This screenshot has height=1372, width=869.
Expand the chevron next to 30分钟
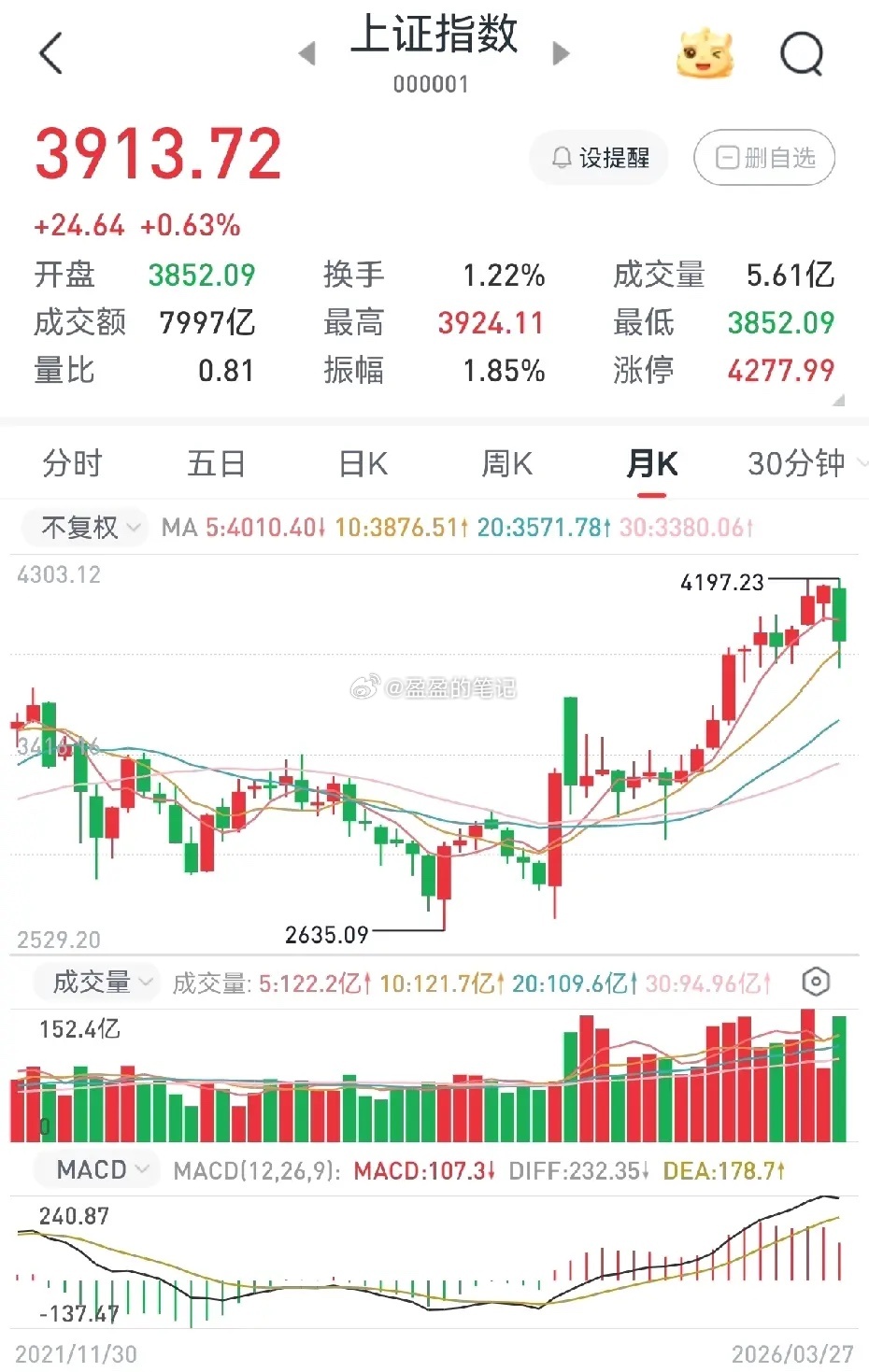pyautogui.click(x=863, y=462)
